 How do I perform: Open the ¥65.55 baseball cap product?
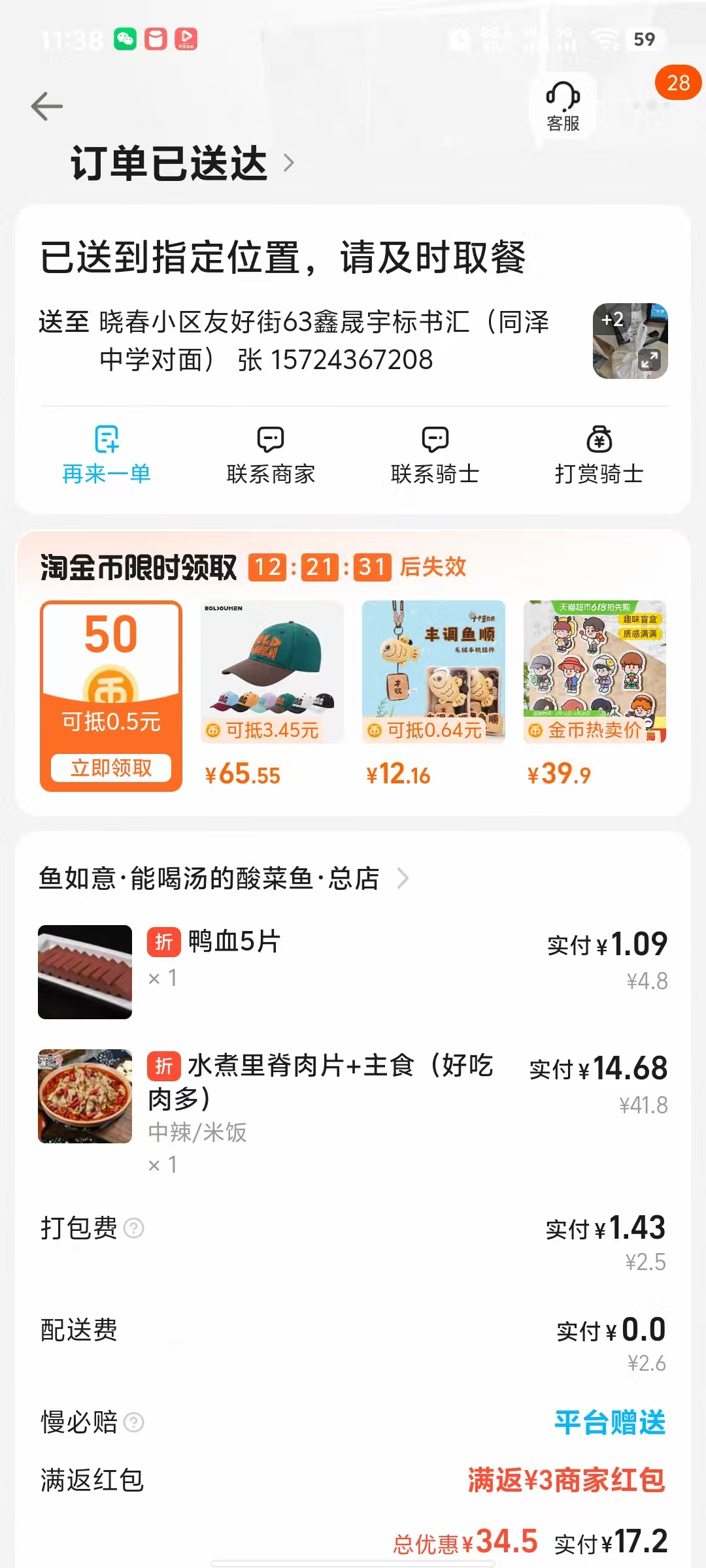272,693
